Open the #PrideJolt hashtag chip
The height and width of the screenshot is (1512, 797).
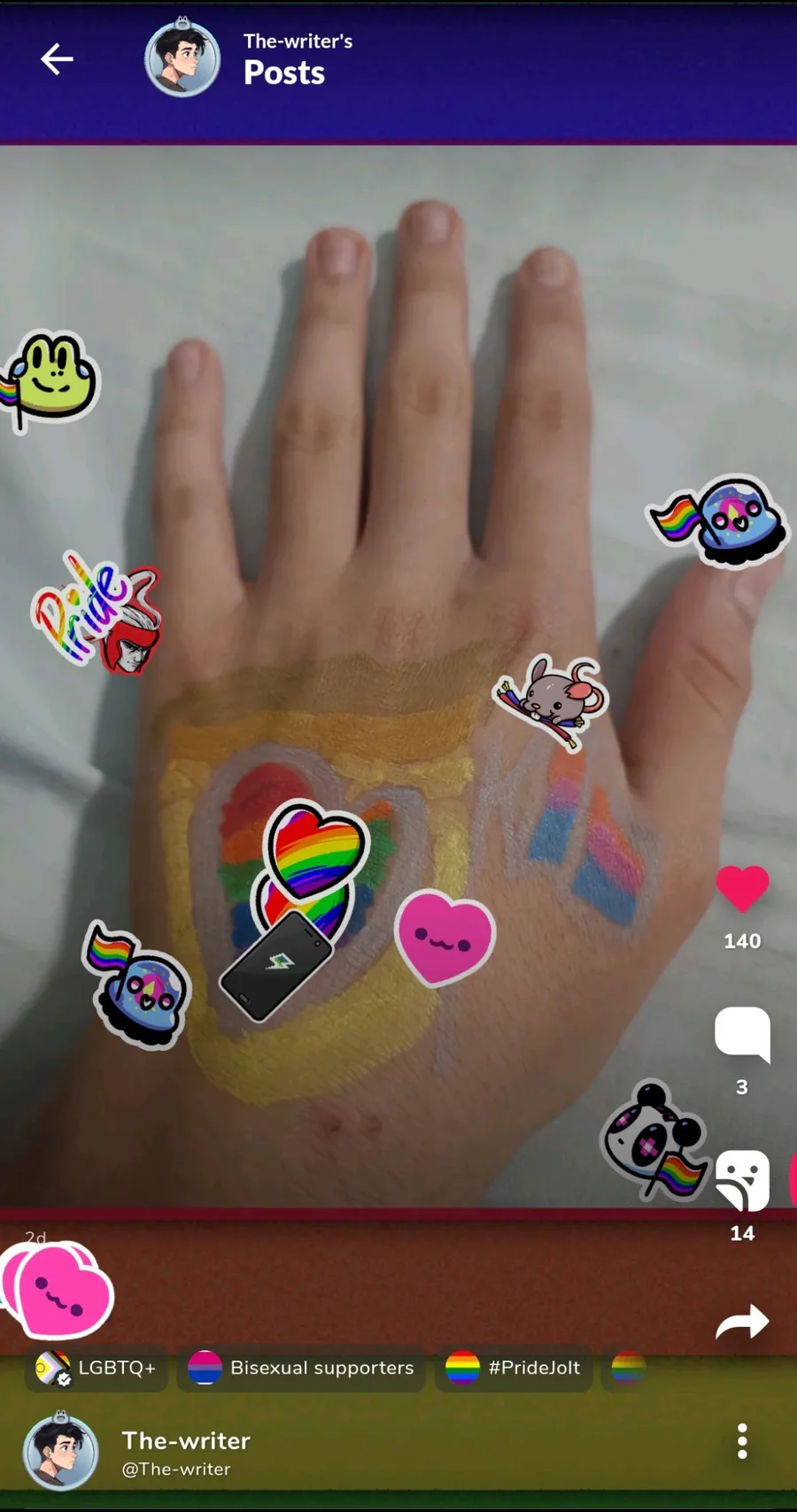tap(514, 1368)
